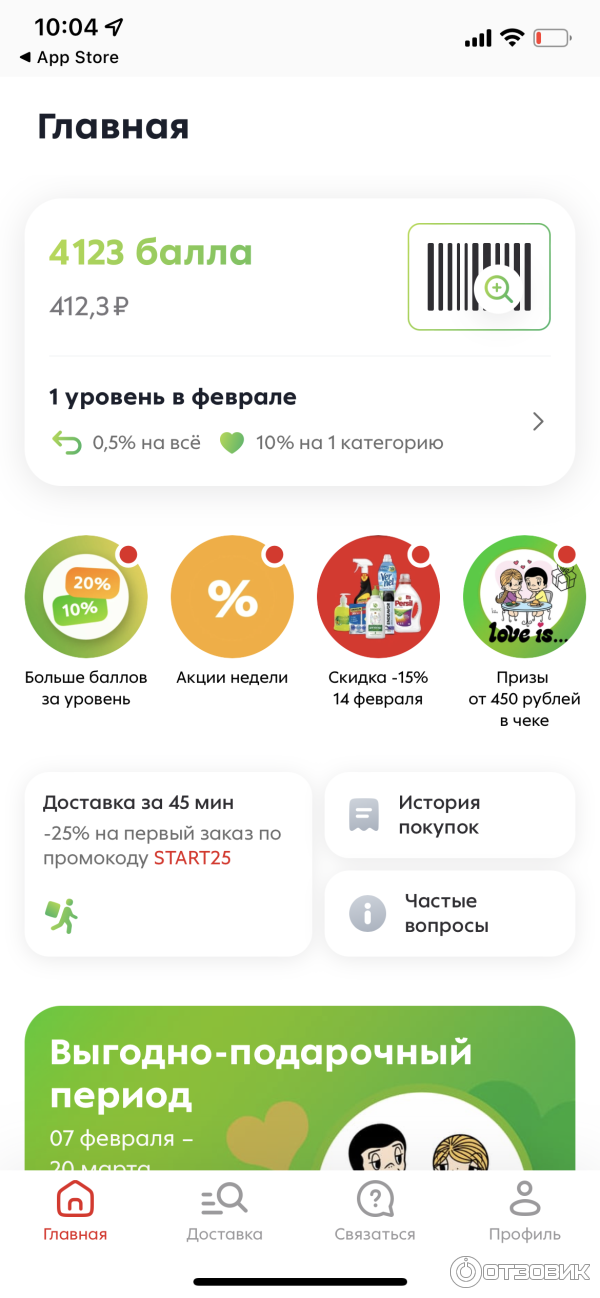The image size is (600, 1298).
Task: Open Частые вопросы
Action: click(x=449, y=913)
